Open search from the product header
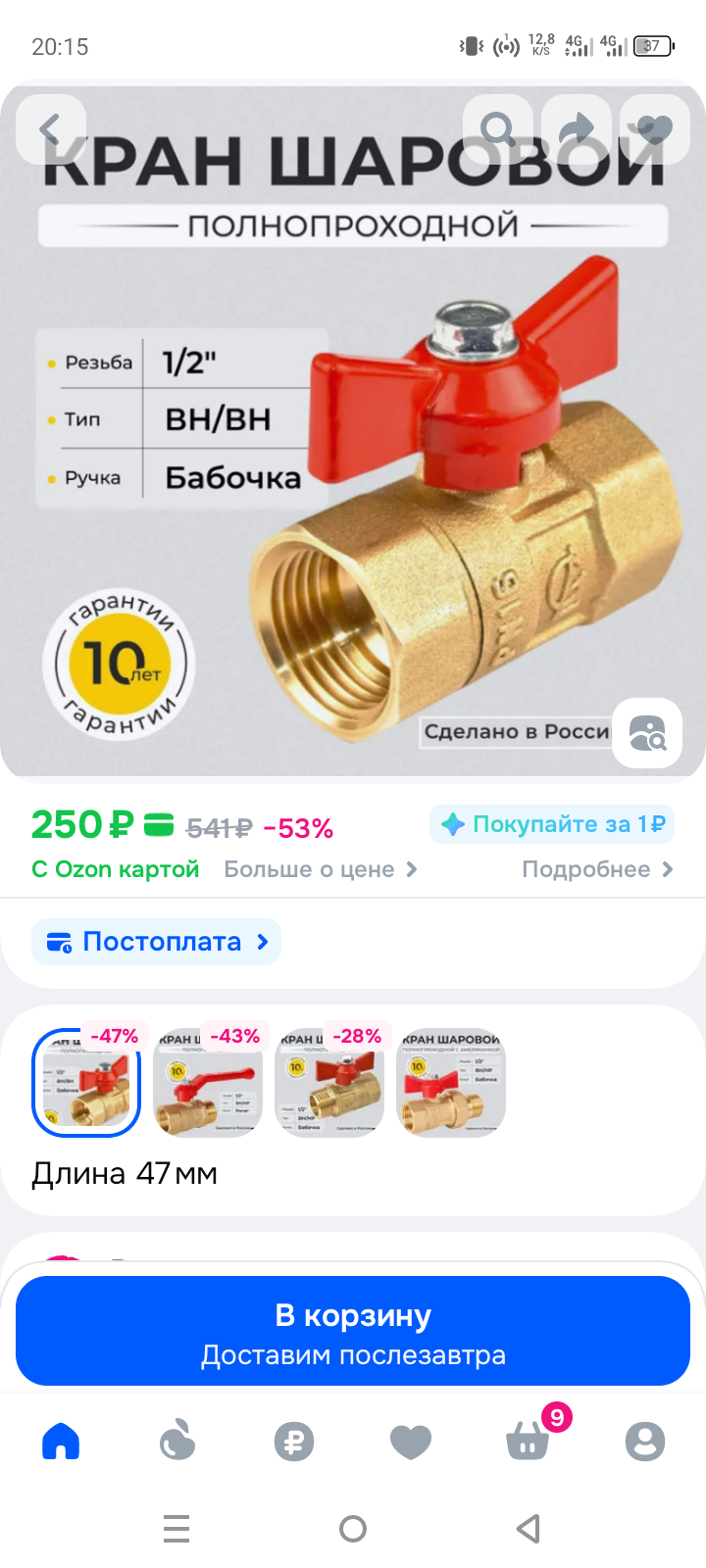The height and width of the screenshot is (1568, 706). (498, 129)
